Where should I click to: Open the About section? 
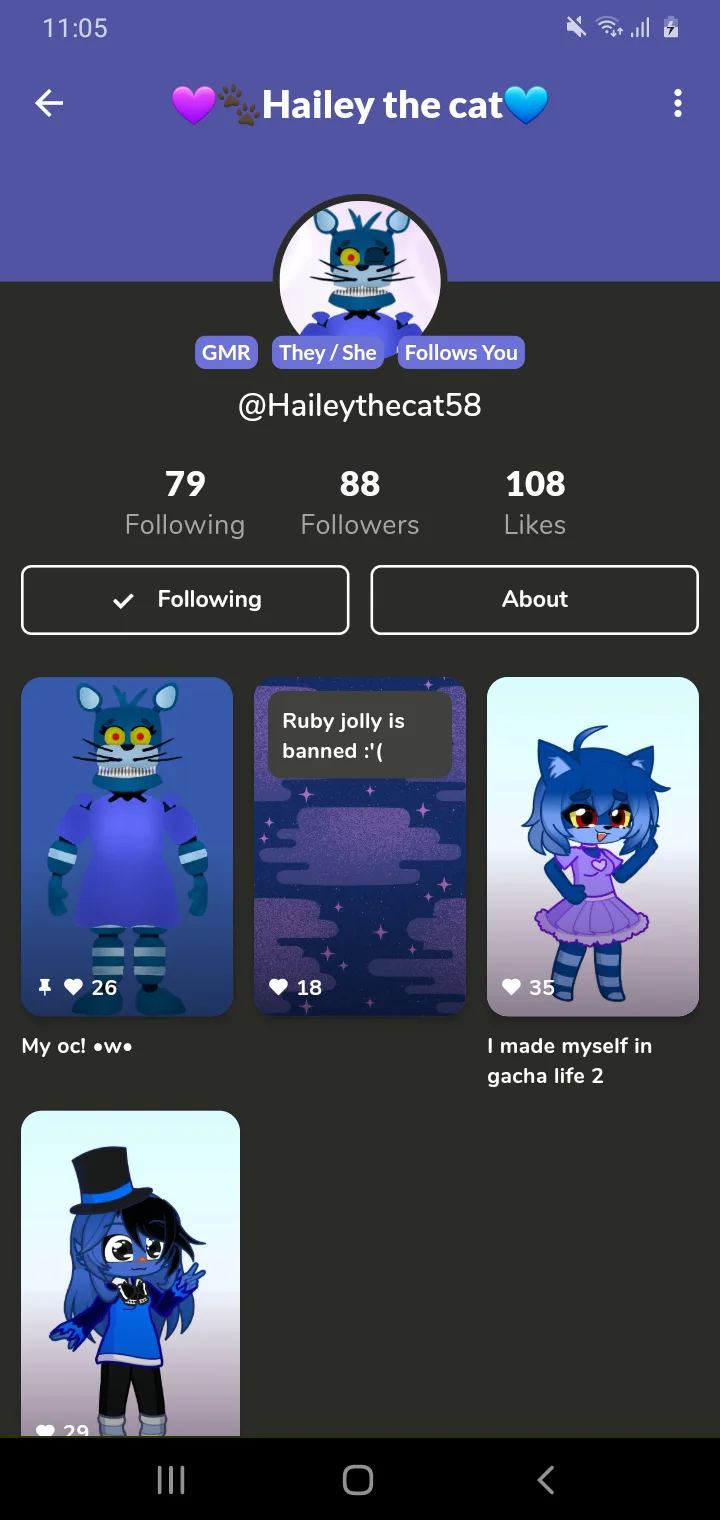point(534,600)
